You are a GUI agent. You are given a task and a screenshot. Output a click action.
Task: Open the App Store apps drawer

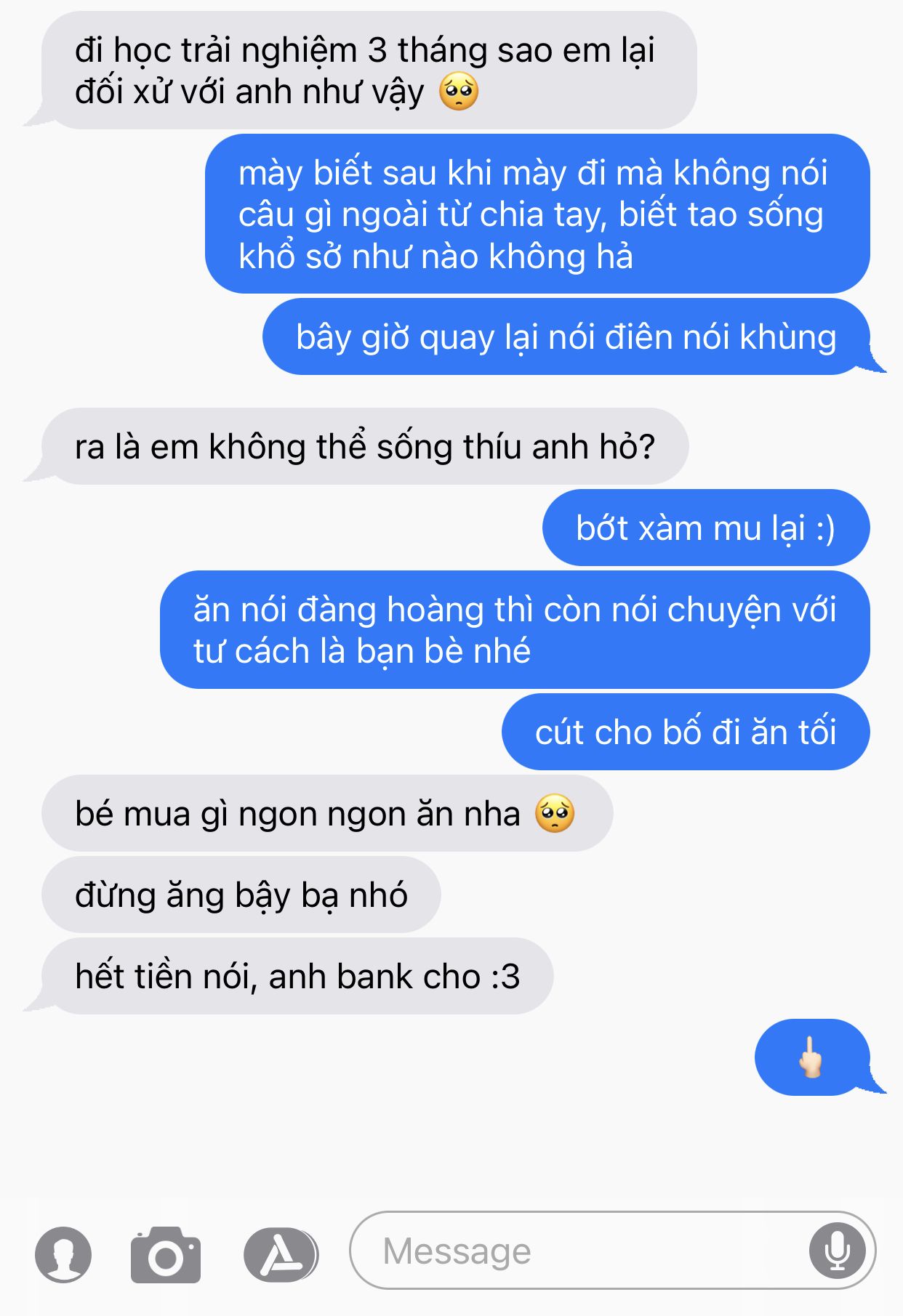click(x=281, y=1255)
